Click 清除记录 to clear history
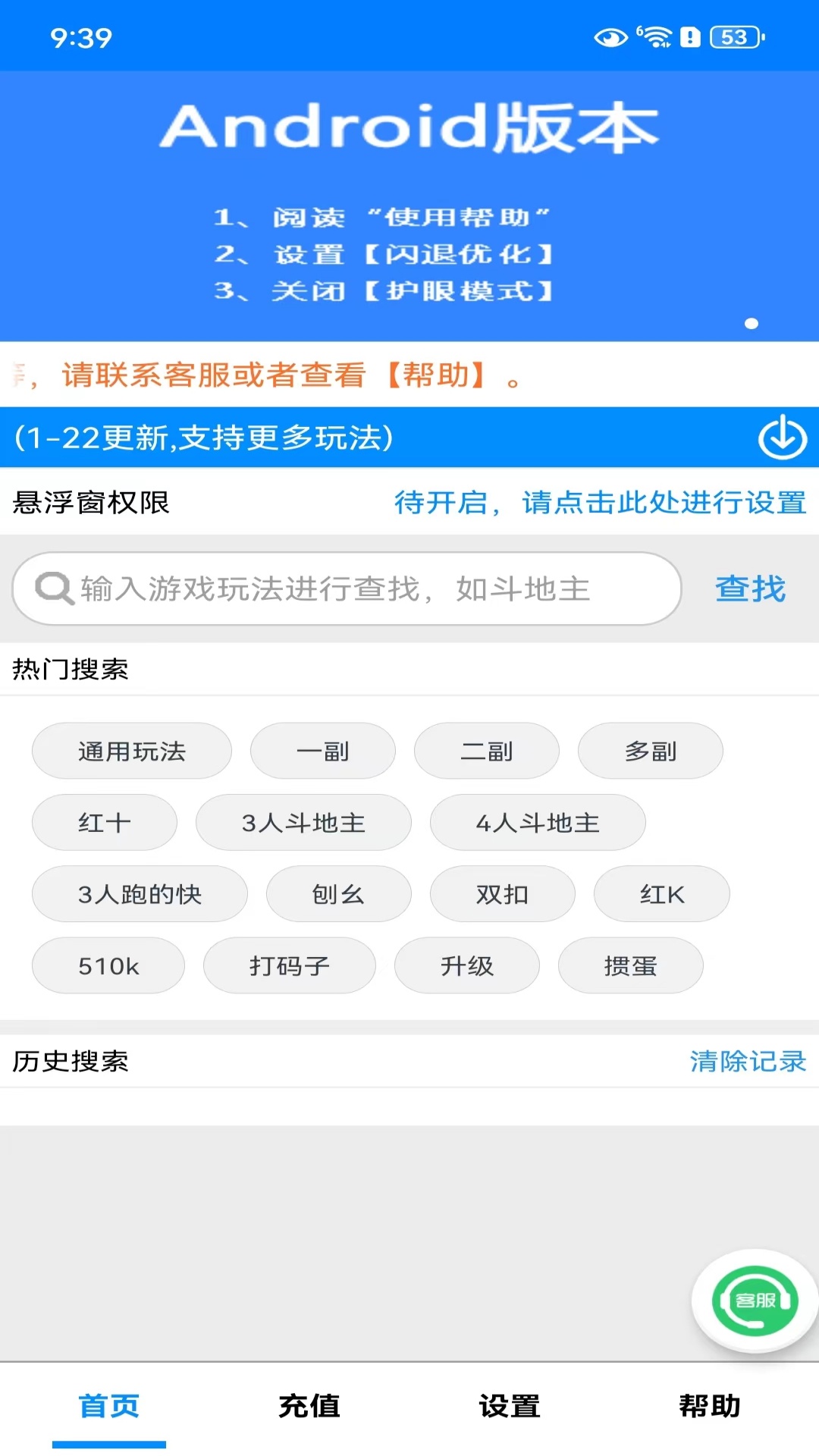Viewport: 819px width, 1456px height. (747, 1062)
